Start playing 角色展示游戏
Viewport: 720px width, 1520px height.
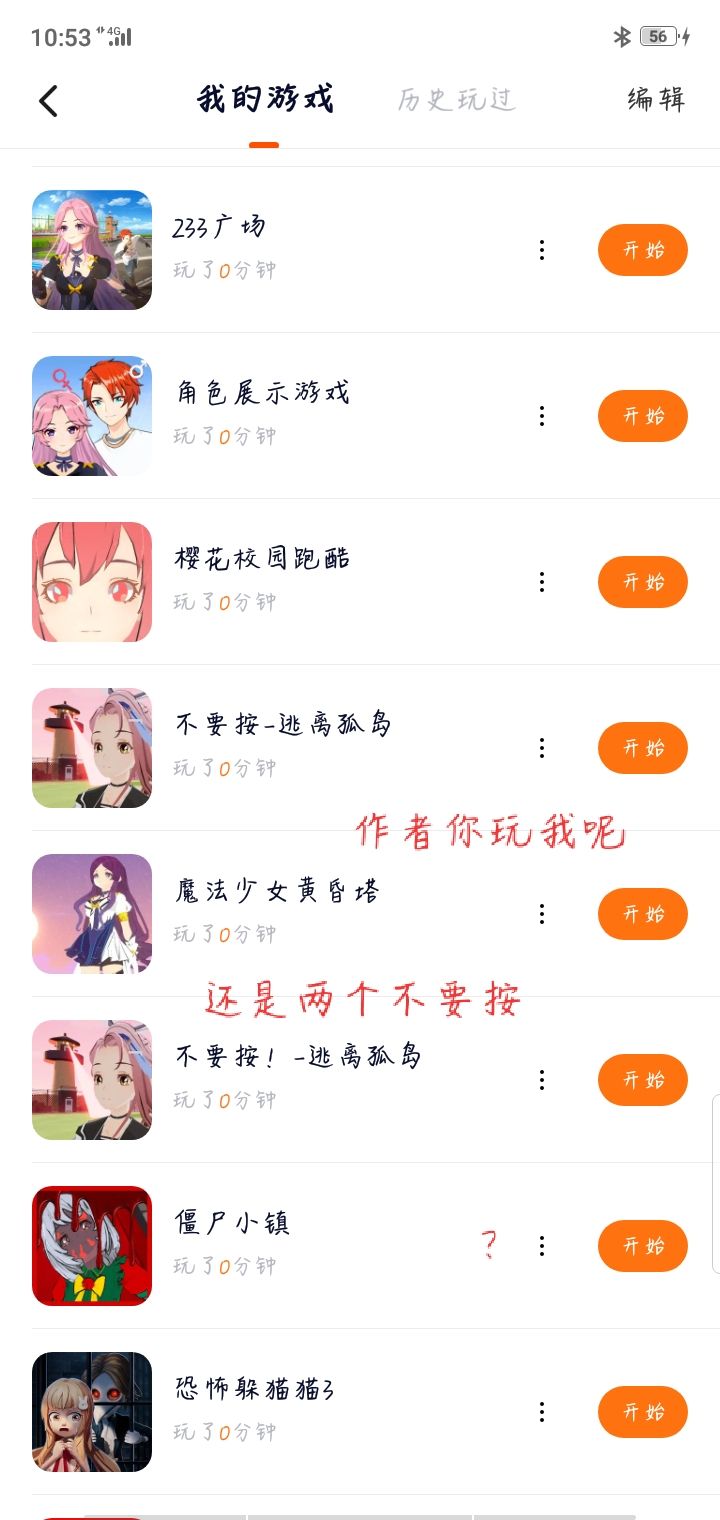[x=642, y=416]
